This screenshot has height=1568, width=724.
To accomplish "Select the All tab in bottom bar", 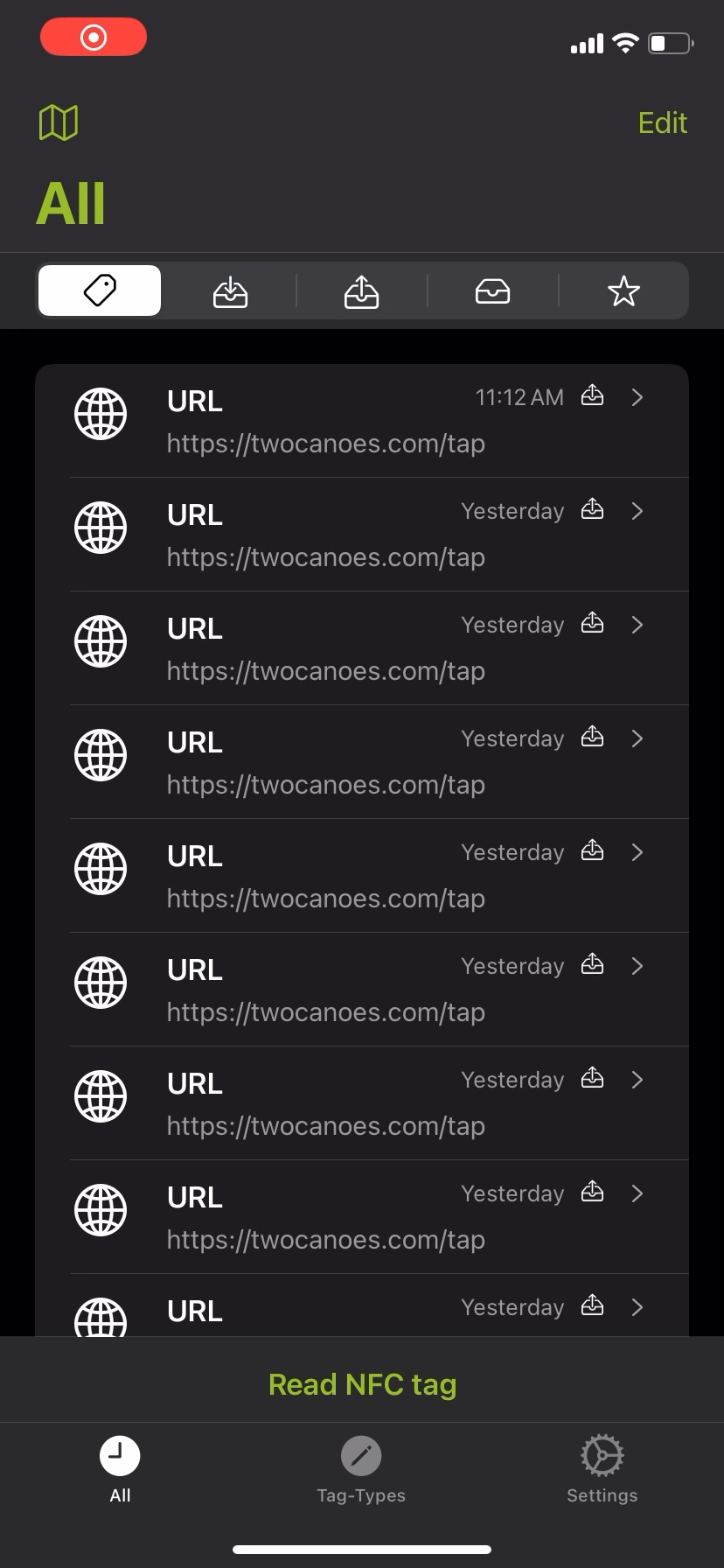I will 120,1470.
